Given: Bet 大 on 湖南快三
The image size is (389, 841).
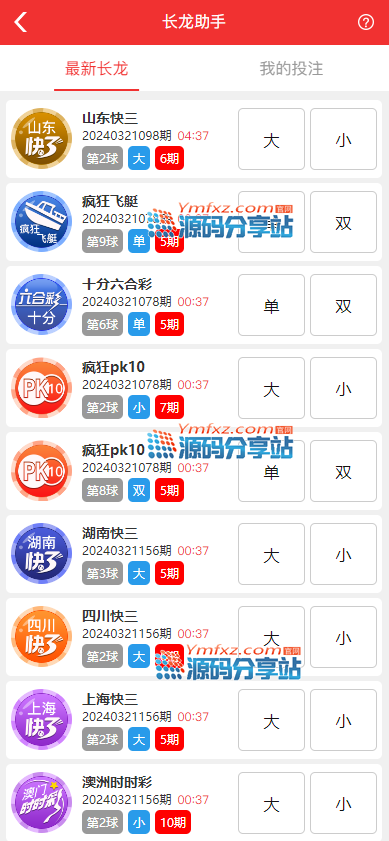Looking at the screenshot, I should [271, 554].
